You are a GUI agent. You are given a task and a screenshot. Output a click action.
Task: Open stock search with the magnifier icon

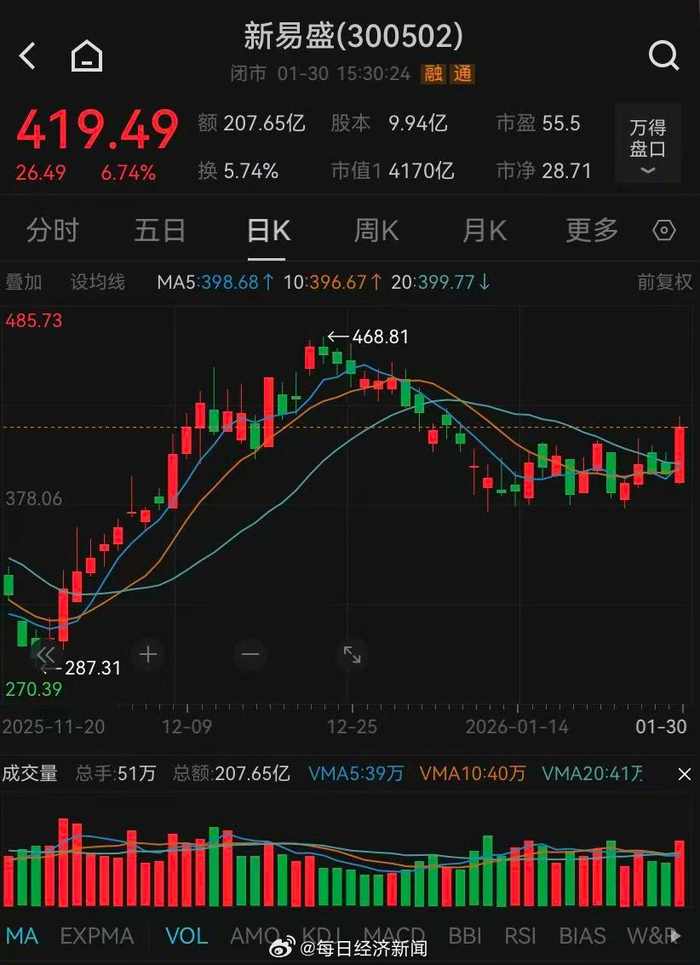click(x=663, y=55)
